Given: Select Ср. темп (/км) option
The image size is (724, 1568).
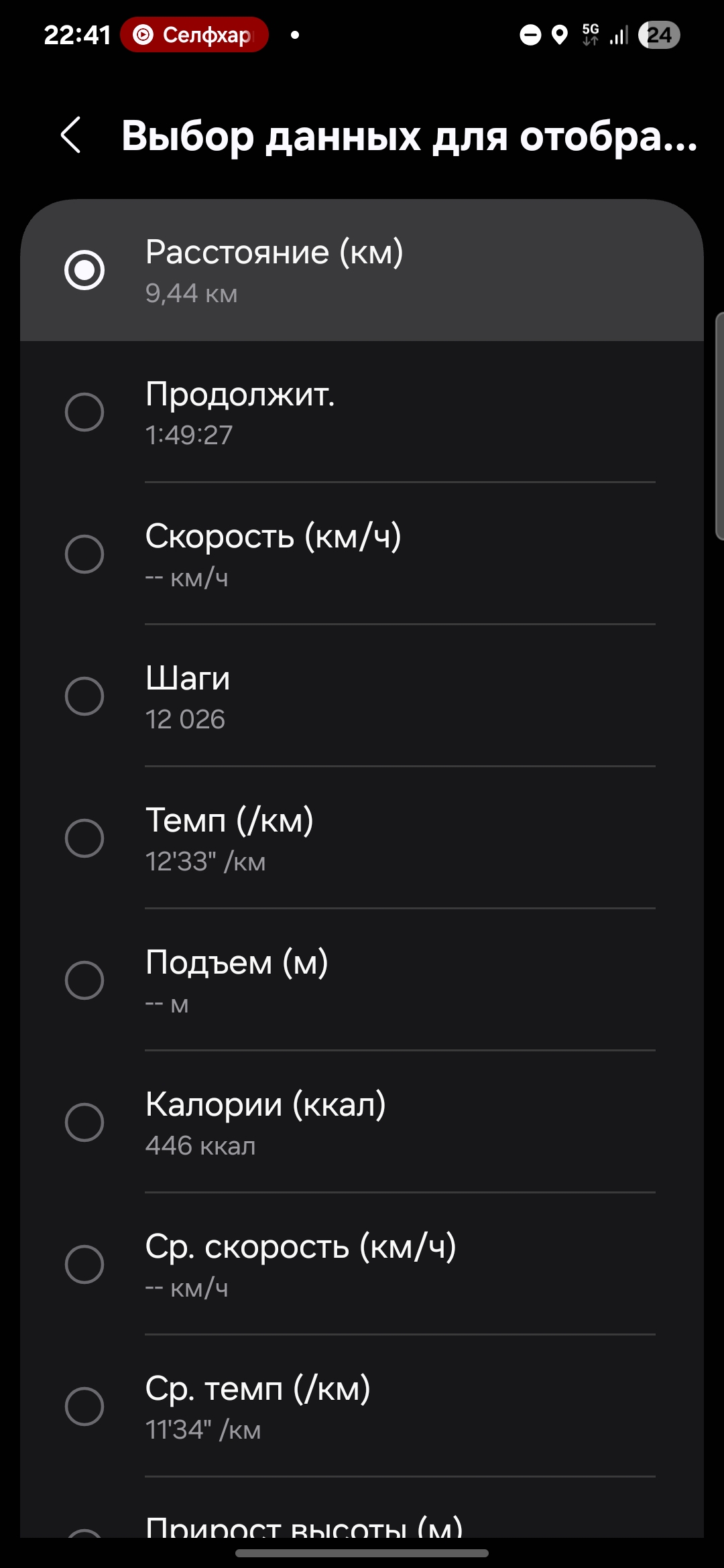Looking at the screenshot, I should point(362,1407).
